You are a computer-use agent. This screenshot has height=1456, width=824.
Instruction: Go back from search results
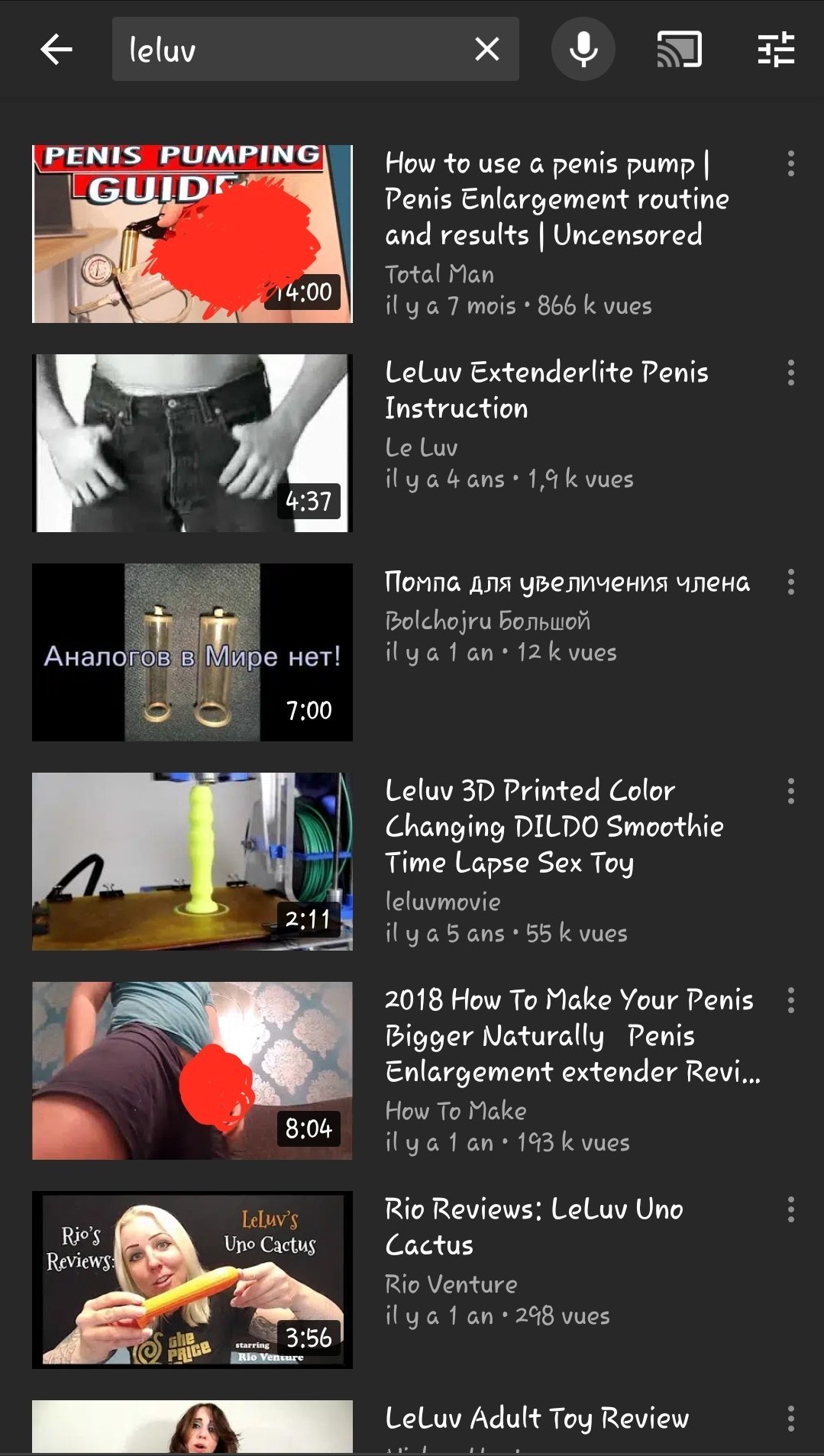pyautogui.click(x=57, y=50)
